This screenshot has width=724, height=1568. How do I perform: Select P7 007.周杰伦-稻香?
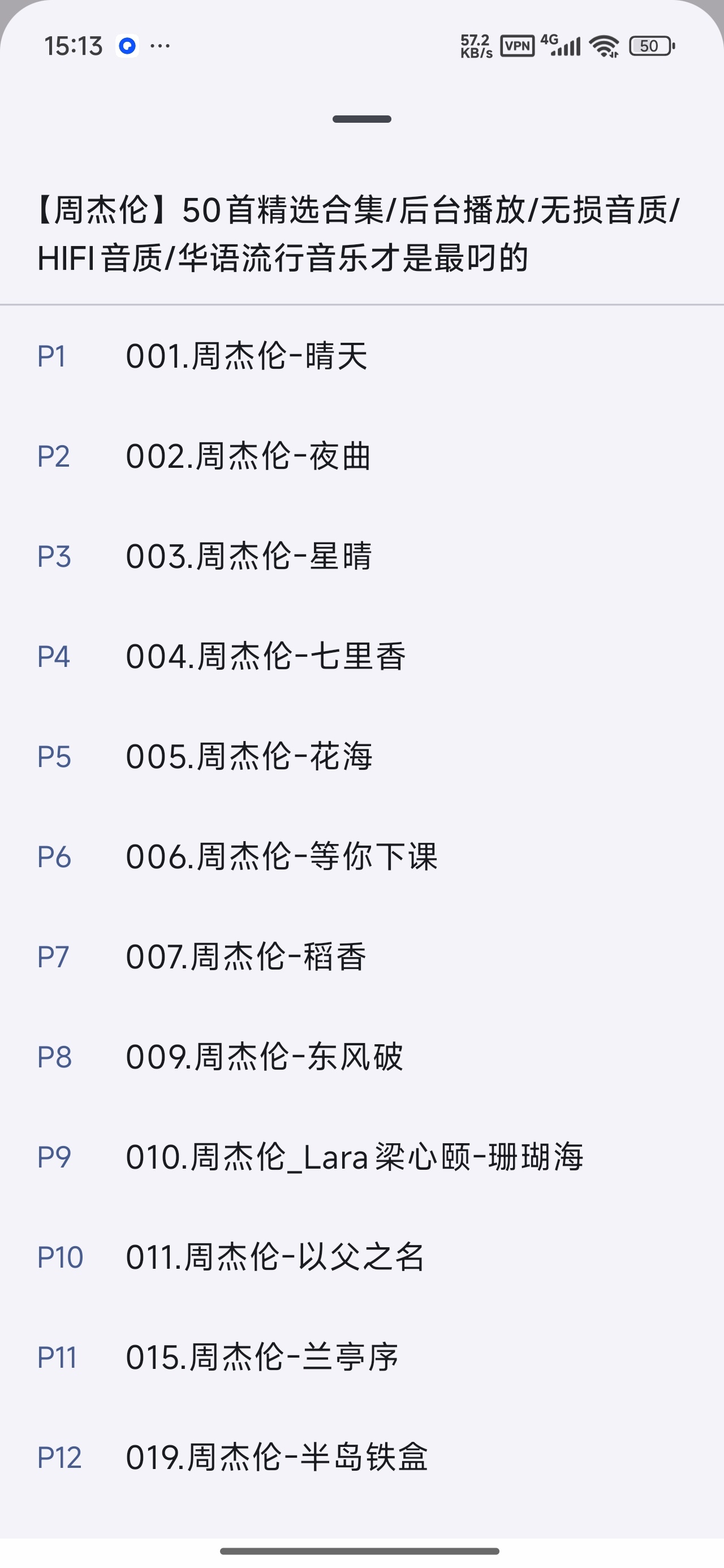(361, 957)
